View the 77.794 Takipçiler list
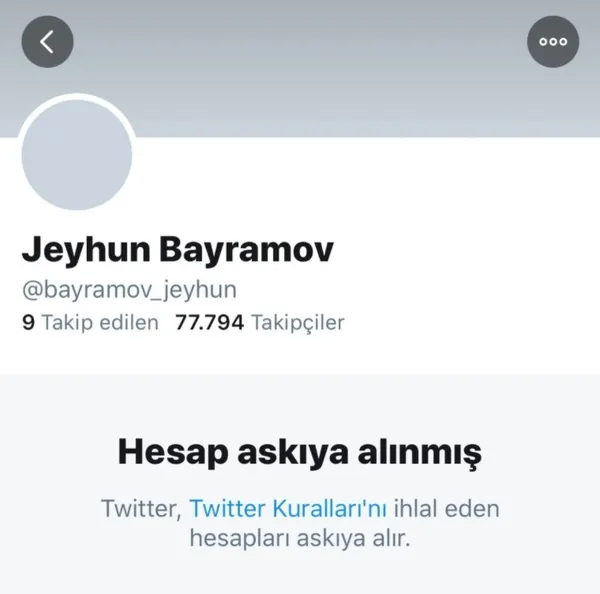Image resolution: width=600 pixels, height=594 pixels. click(x=259, y=323)
